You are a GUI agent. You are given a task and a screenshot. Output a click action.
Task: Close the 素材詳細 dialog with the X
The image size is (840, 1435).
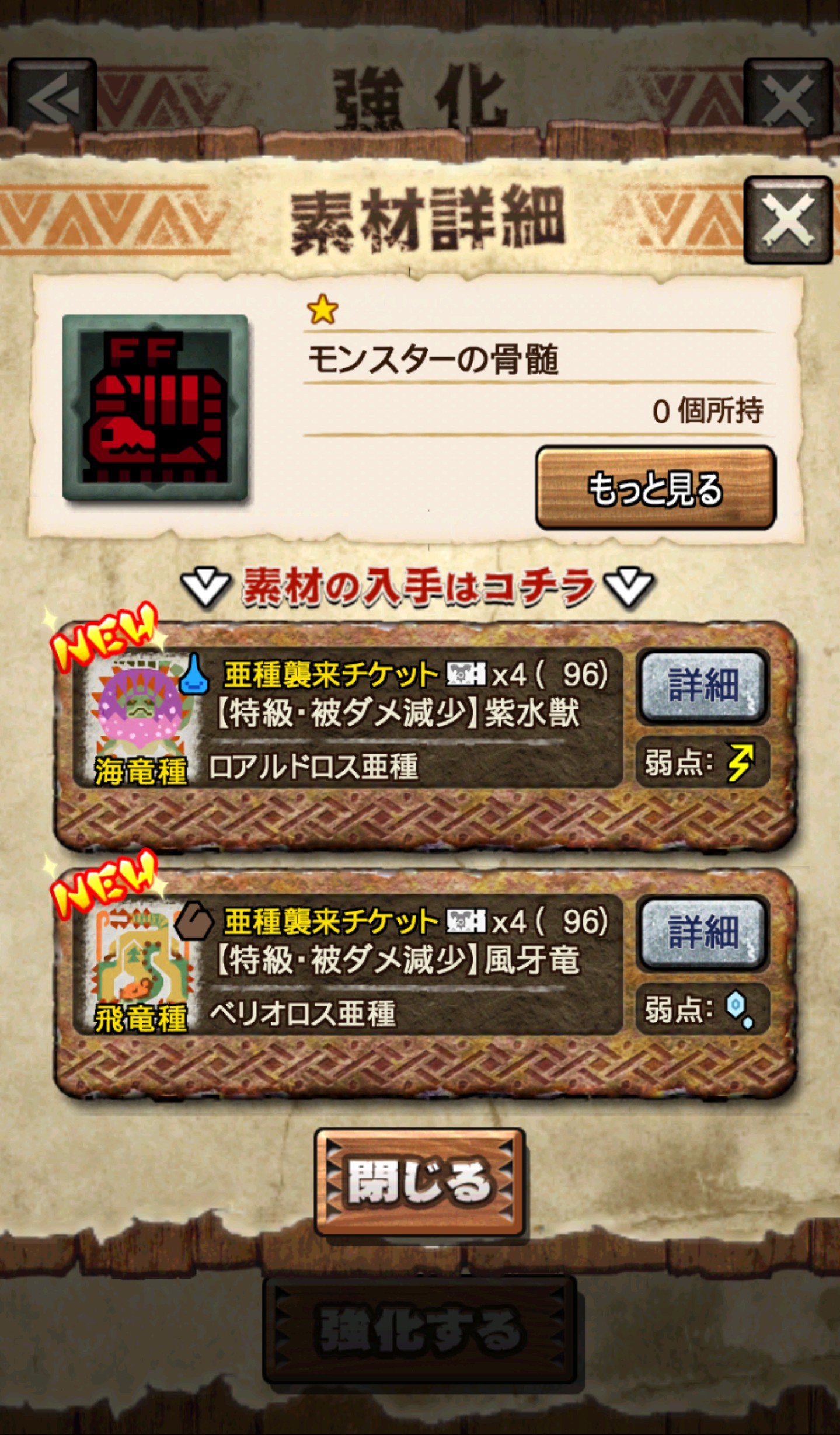click(x=787, y=220)
